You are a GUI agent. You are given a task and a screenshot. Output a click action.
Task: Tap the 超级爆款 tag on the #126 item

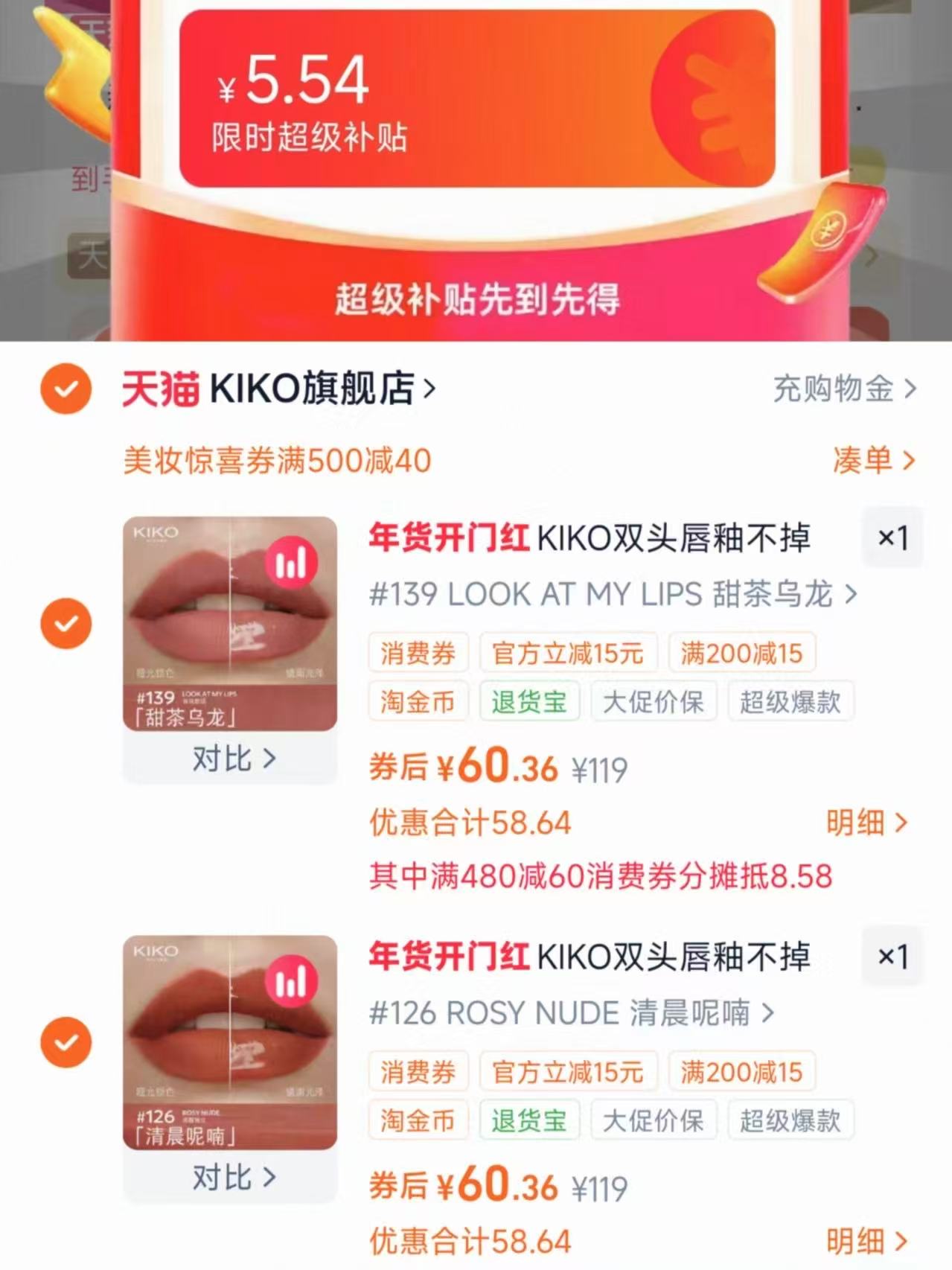coord(790,1120)
